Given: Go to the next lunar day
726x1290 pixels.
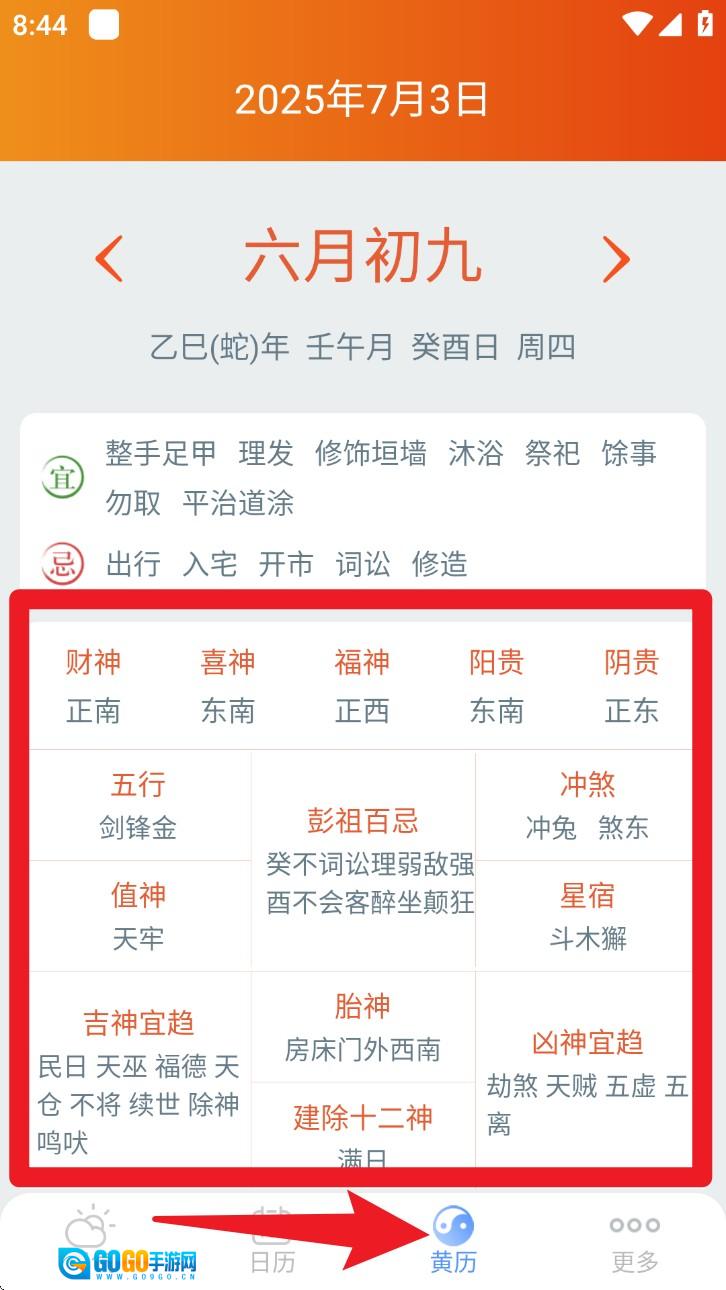Looking at the screenshot, I should 616,259.
